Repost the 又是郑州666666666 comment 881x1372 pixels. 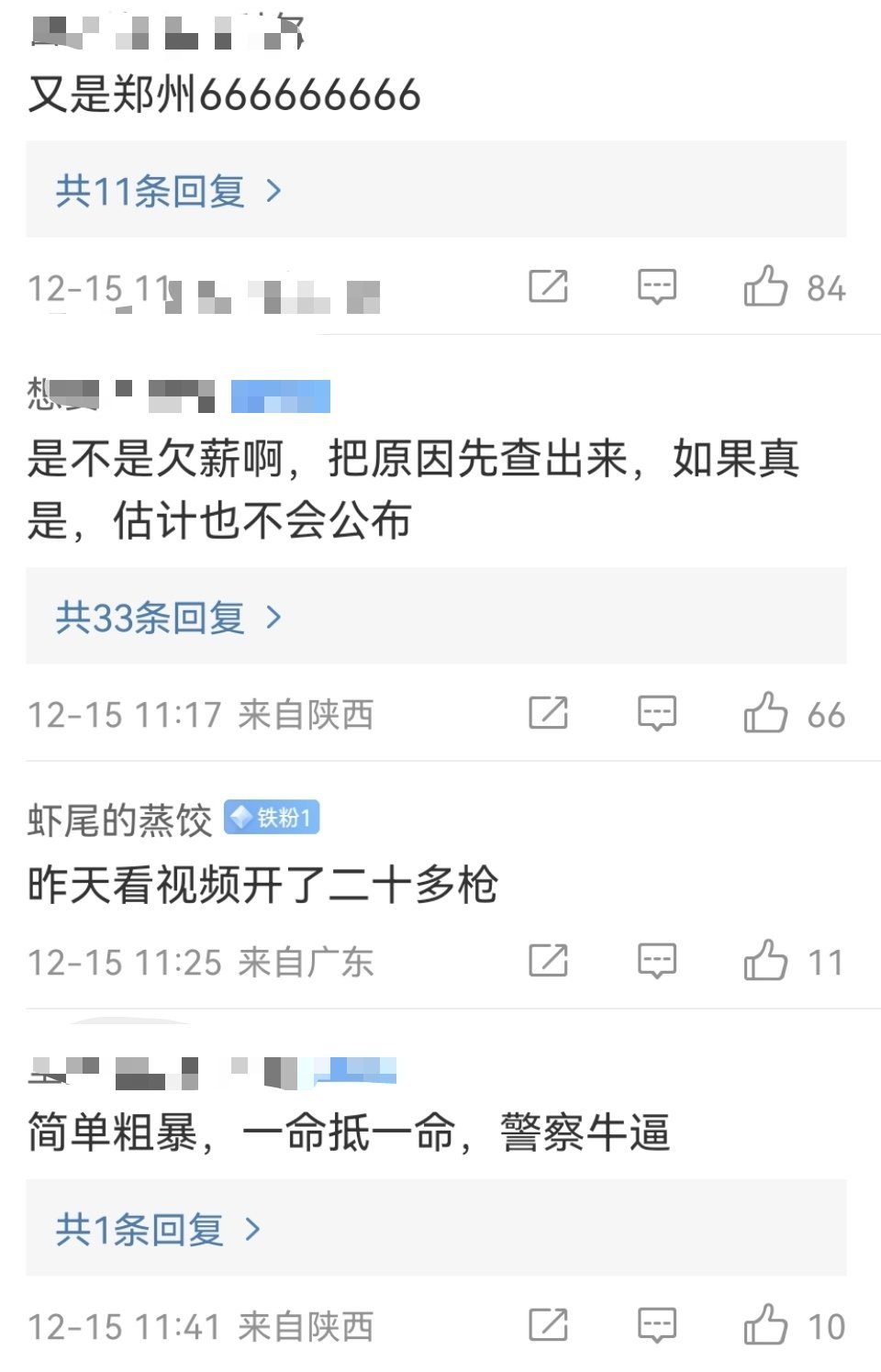coord(548,287)
